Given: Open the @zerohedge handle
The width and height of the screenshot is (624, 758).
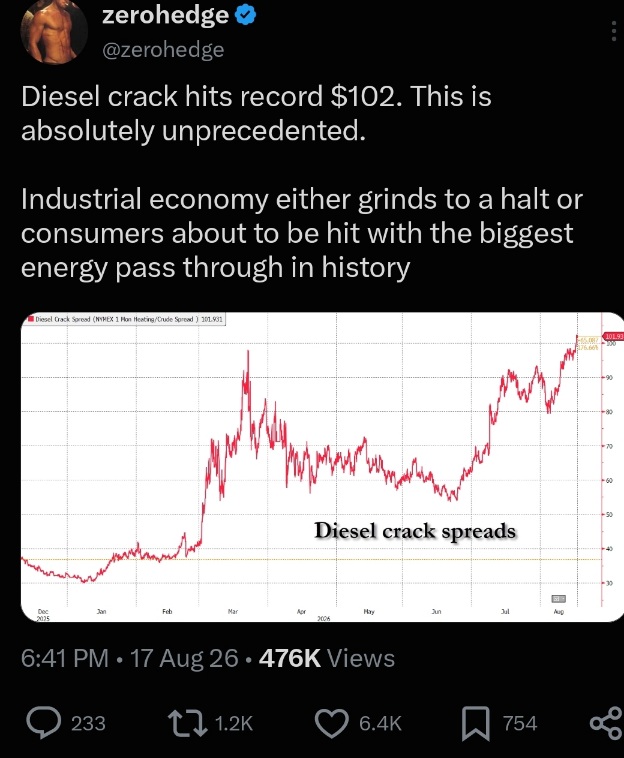Looking at the screenshot, I should point(163,49).
